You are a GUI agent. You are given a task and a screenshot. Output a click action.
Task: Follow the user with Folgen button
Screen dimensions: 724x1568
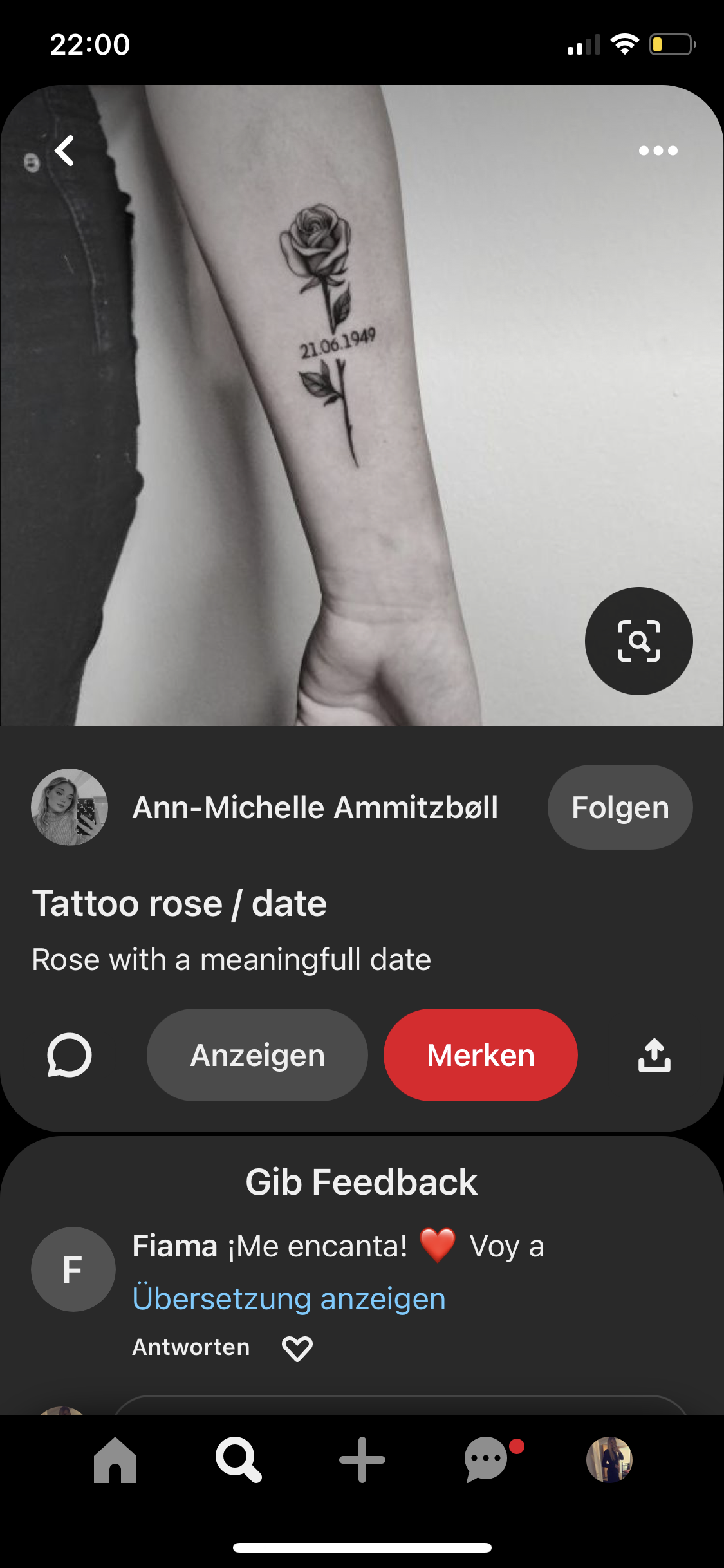(x=620, y=807)
